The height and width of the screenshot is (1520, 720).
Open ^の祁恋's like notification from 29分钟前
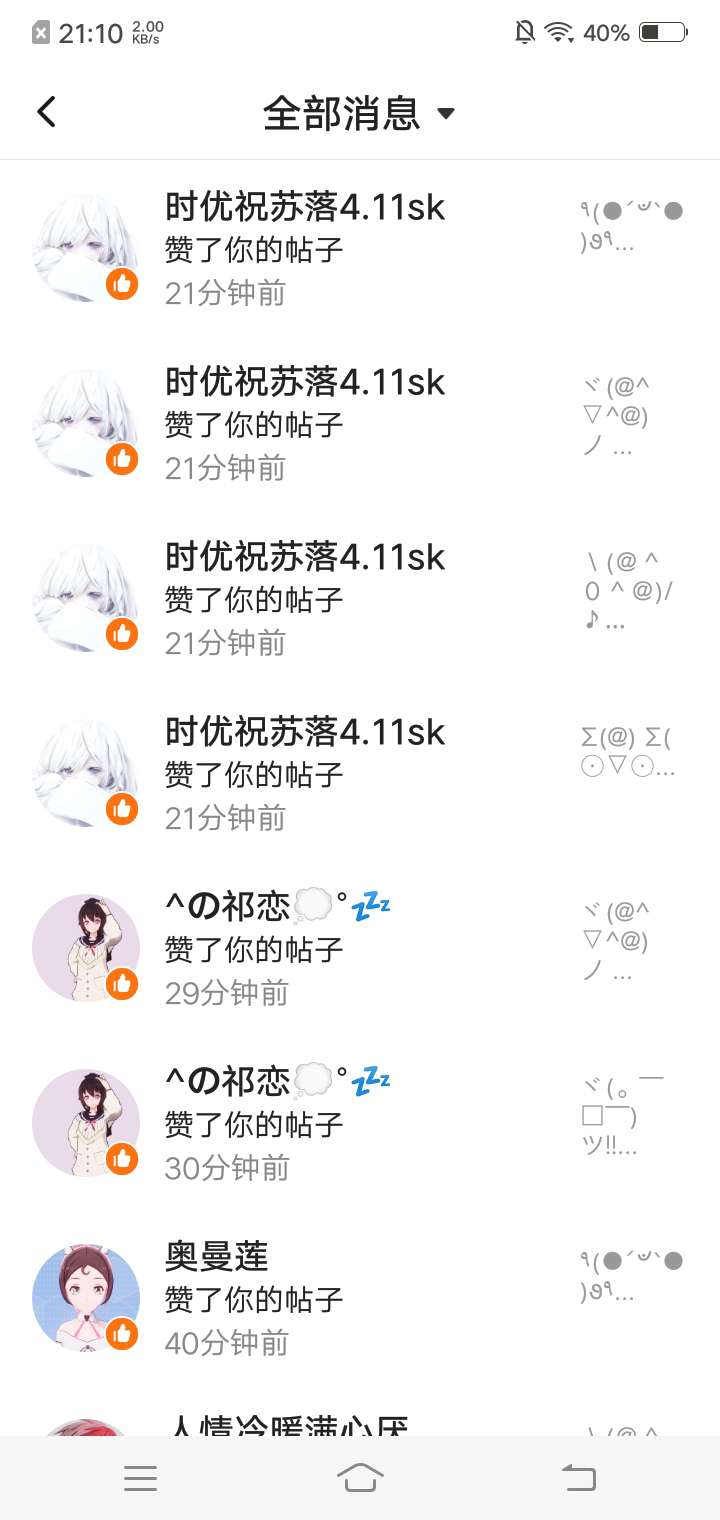[360, 948]
